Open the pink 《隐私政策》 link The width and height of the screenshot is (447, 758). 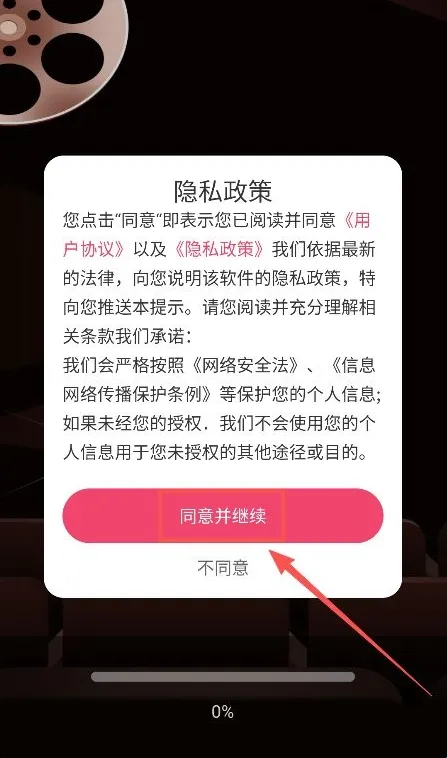(218, 249)
